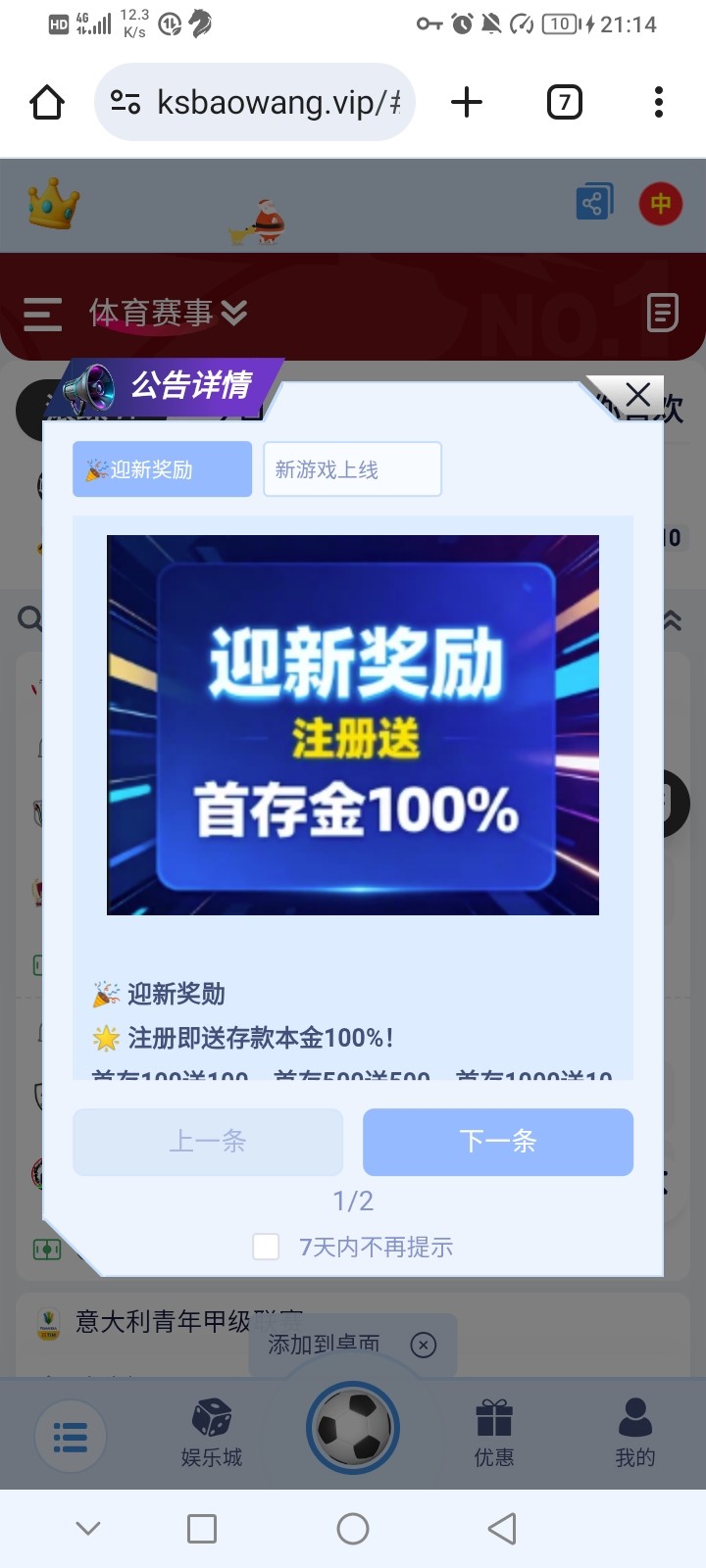This screenshot has width=706, height=1568.
Task: Select the 迎新奖励 announcement tab
Action: [x=162, y=469]
